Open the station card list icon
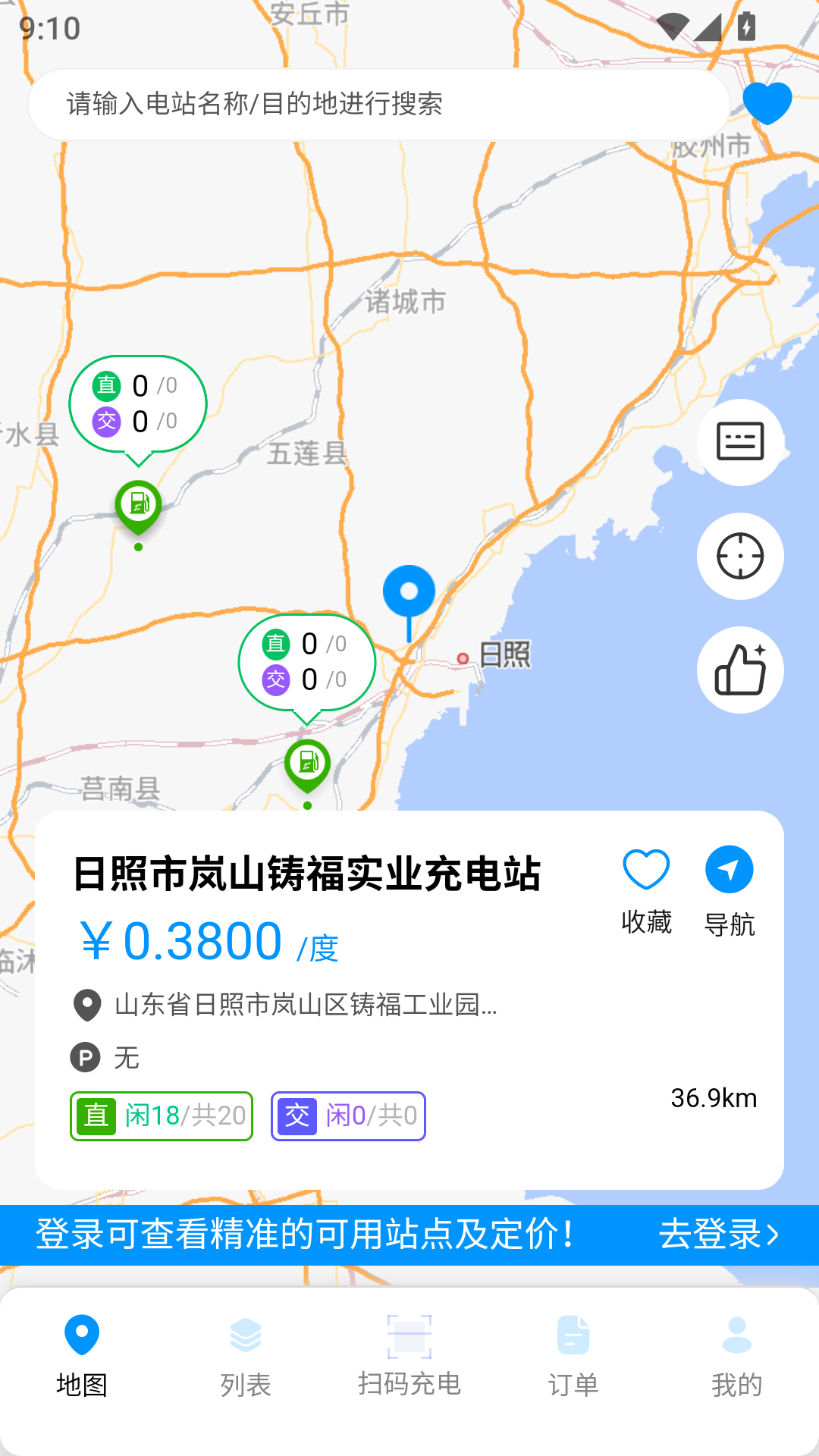The image size is (819, 1456). pos(739,442)
